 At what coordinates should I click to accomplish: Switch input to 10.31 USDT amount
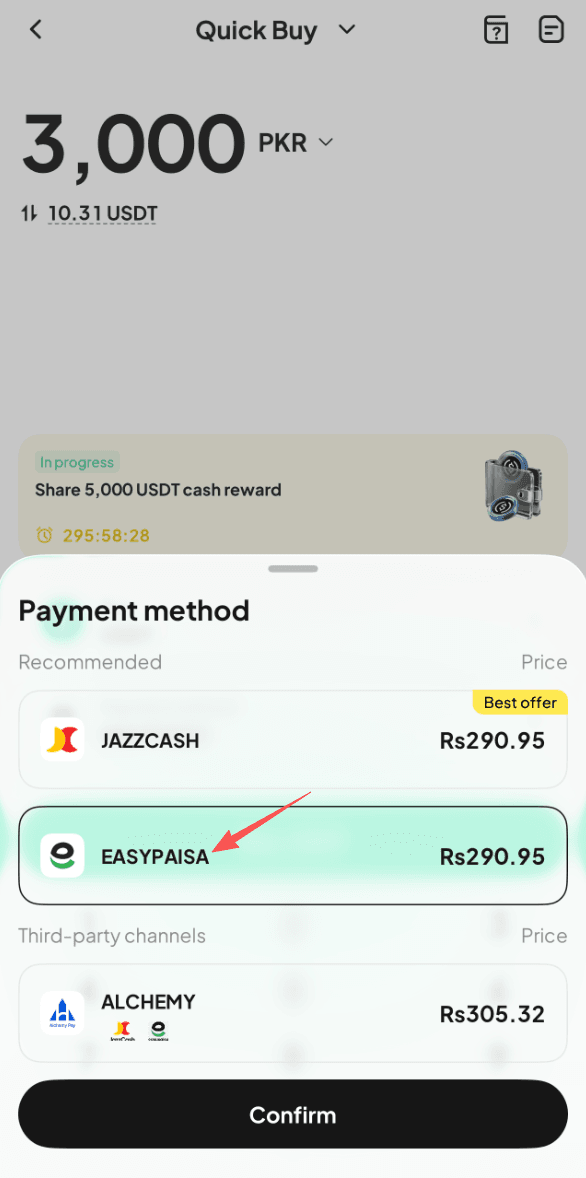tap(89, 213)
